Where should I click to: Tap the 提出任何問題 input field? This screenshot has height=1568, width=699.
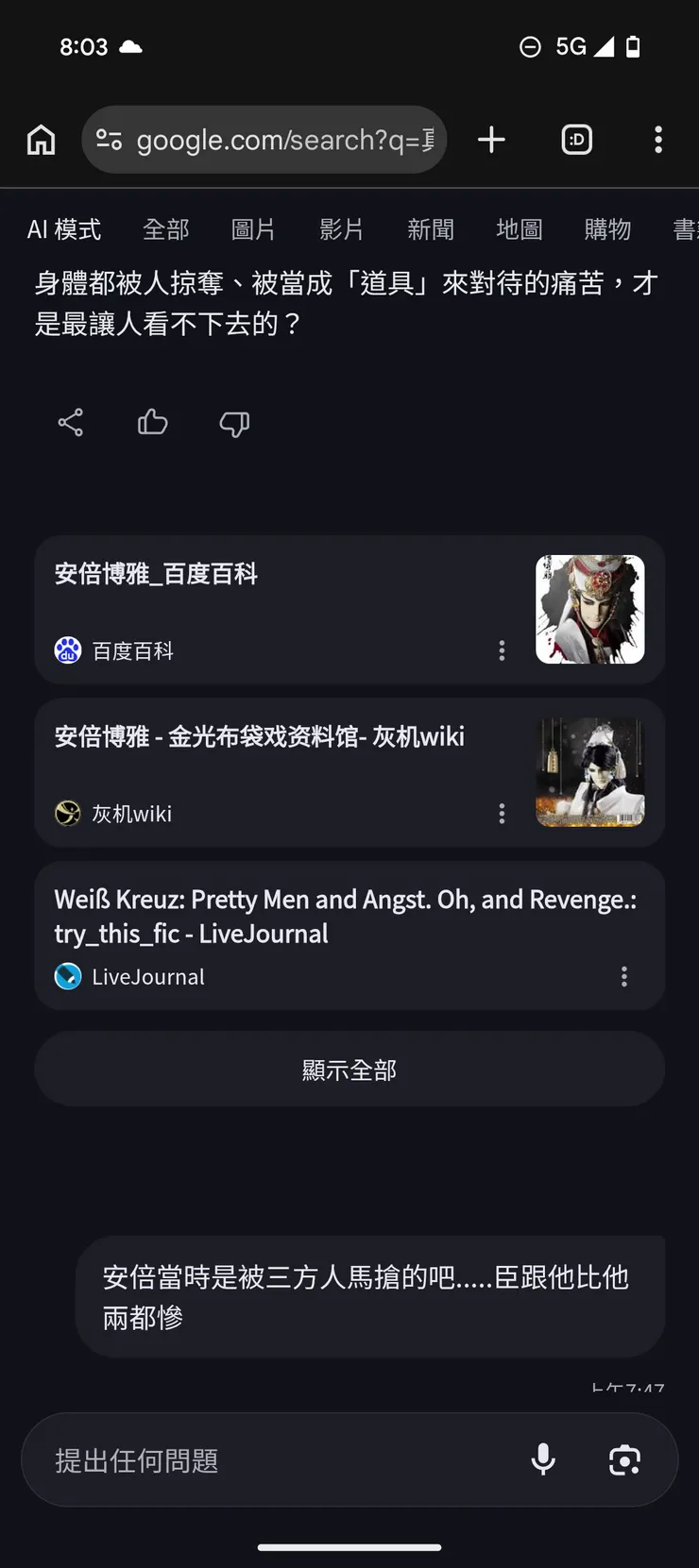pyautogui.click(x=236, y=1459)
